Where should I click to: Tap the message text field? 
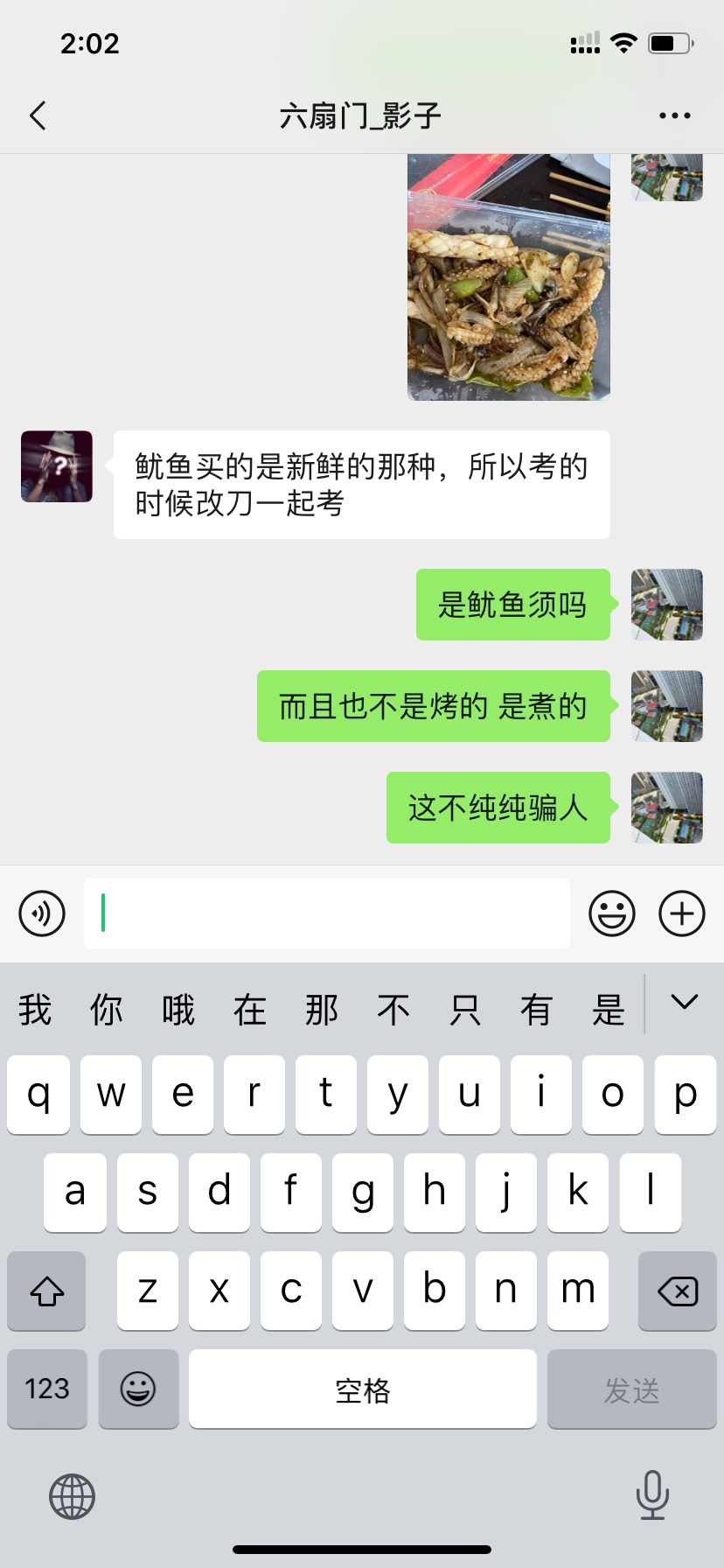[x=326, y=913]
